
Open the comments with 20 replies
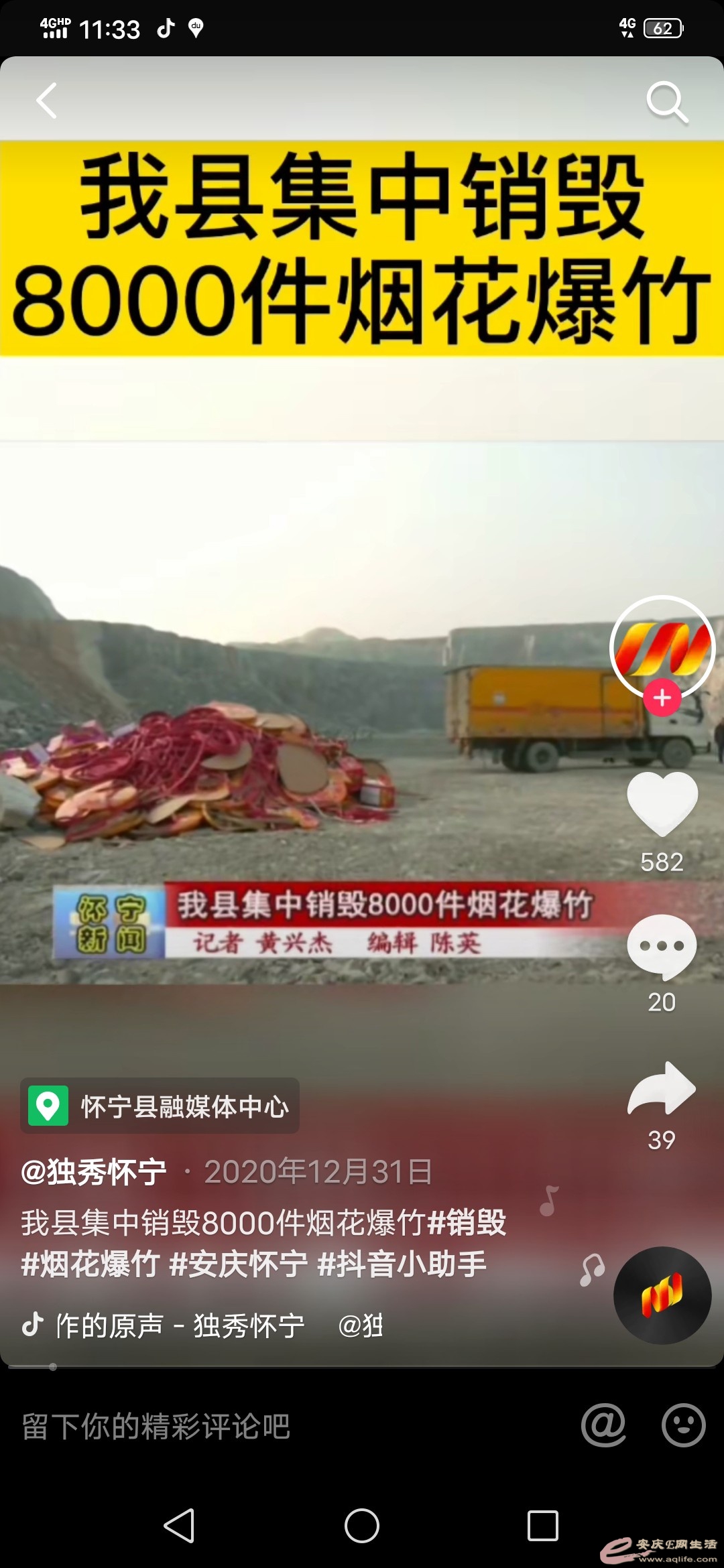662,946
